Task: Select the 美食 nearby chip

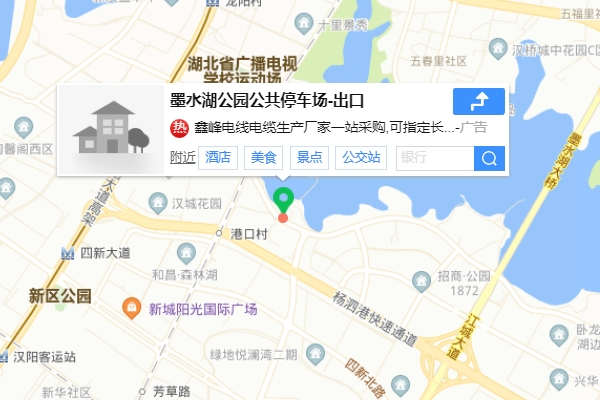Action: (264, 158)
